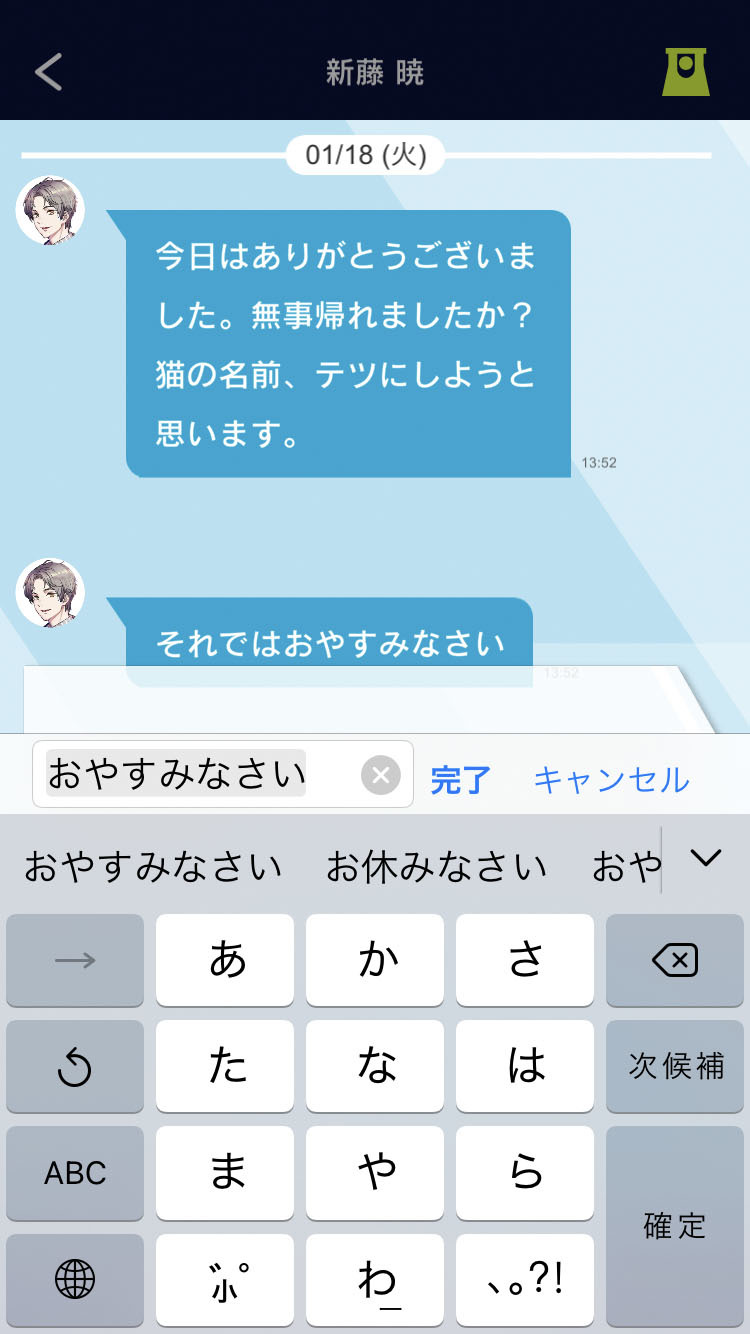Switch to ABC input mode
The image size is (750, 1334).
coord(75,1174)
